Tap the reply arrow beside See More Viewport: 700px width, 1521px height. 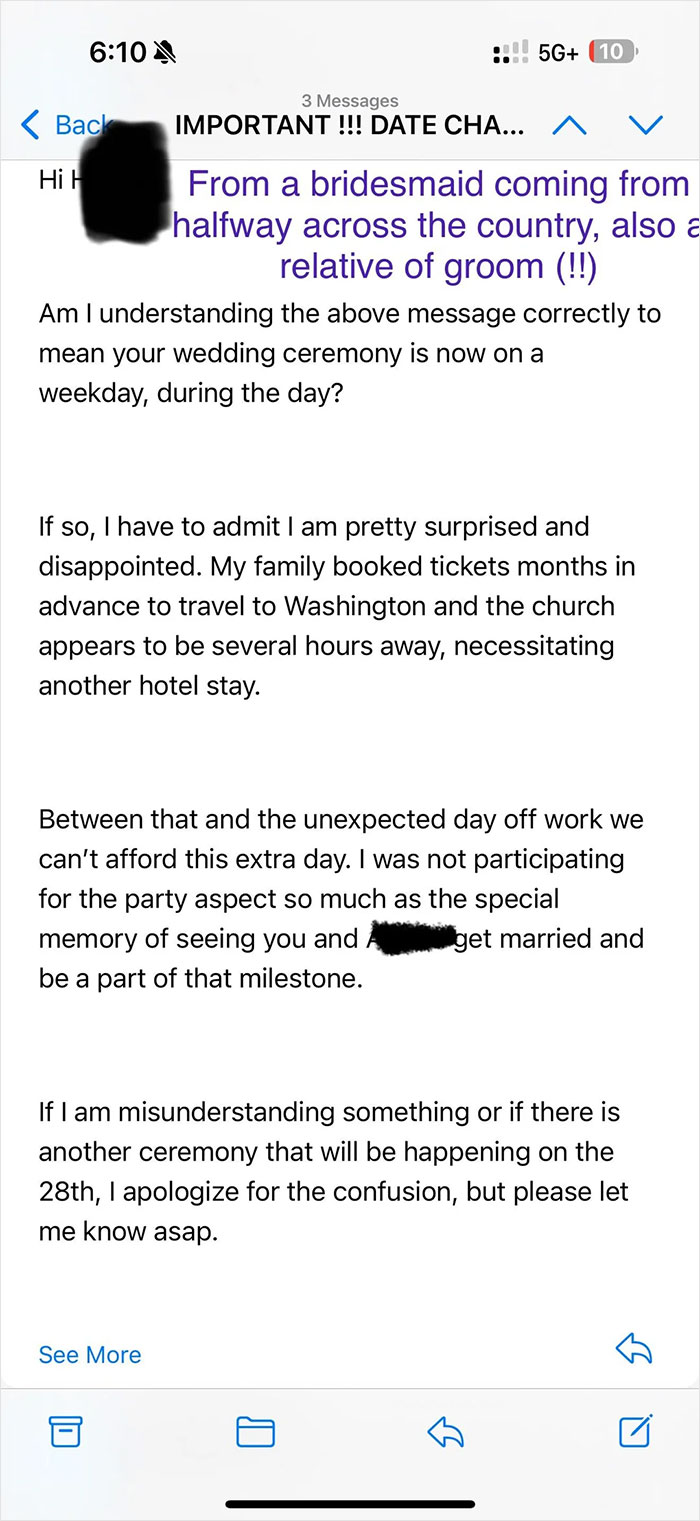click(634, 1350)
